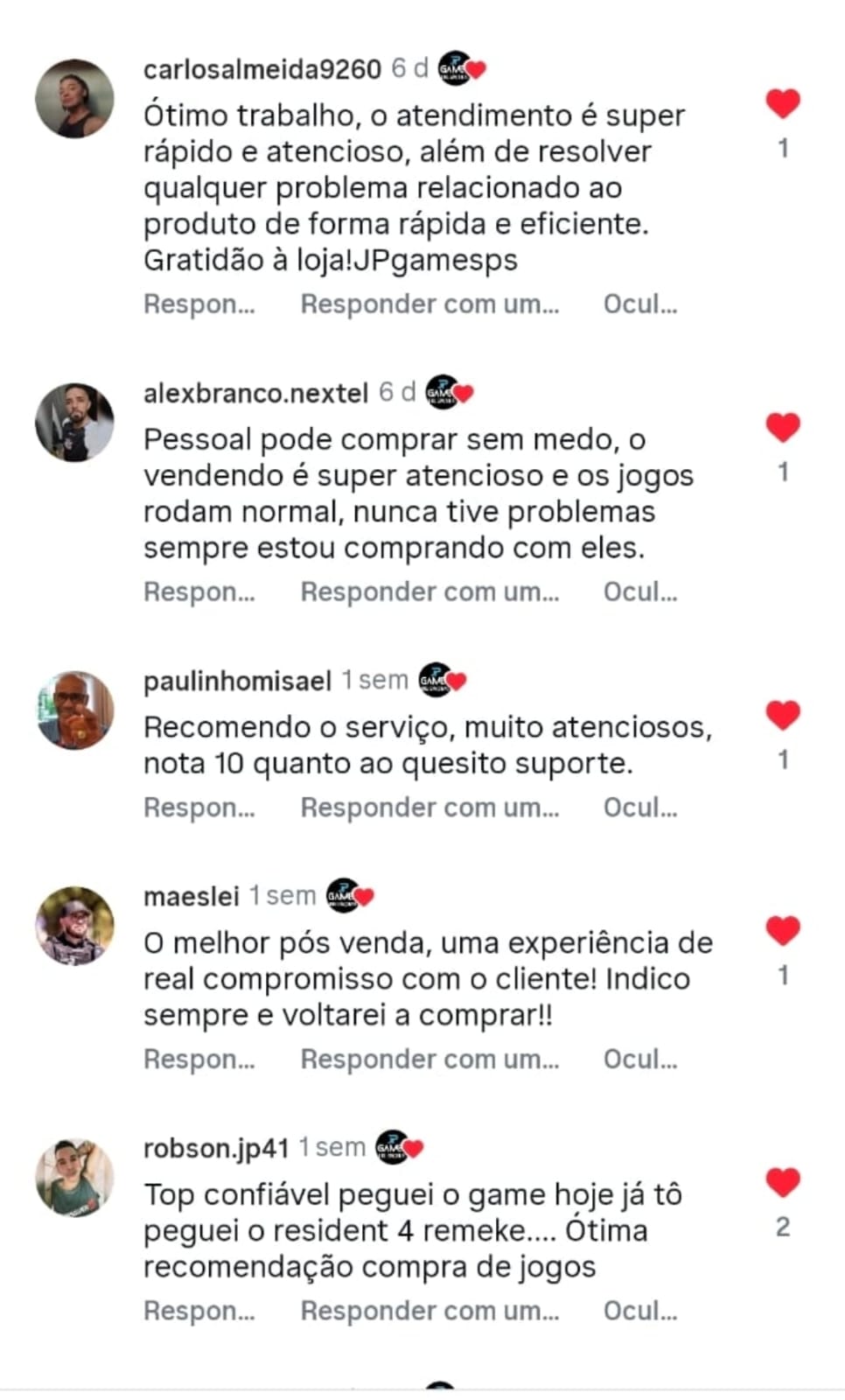Screen dimensions: 845x1400
Task: Open alexbranco.nextel username link
Action: [255, 394]
